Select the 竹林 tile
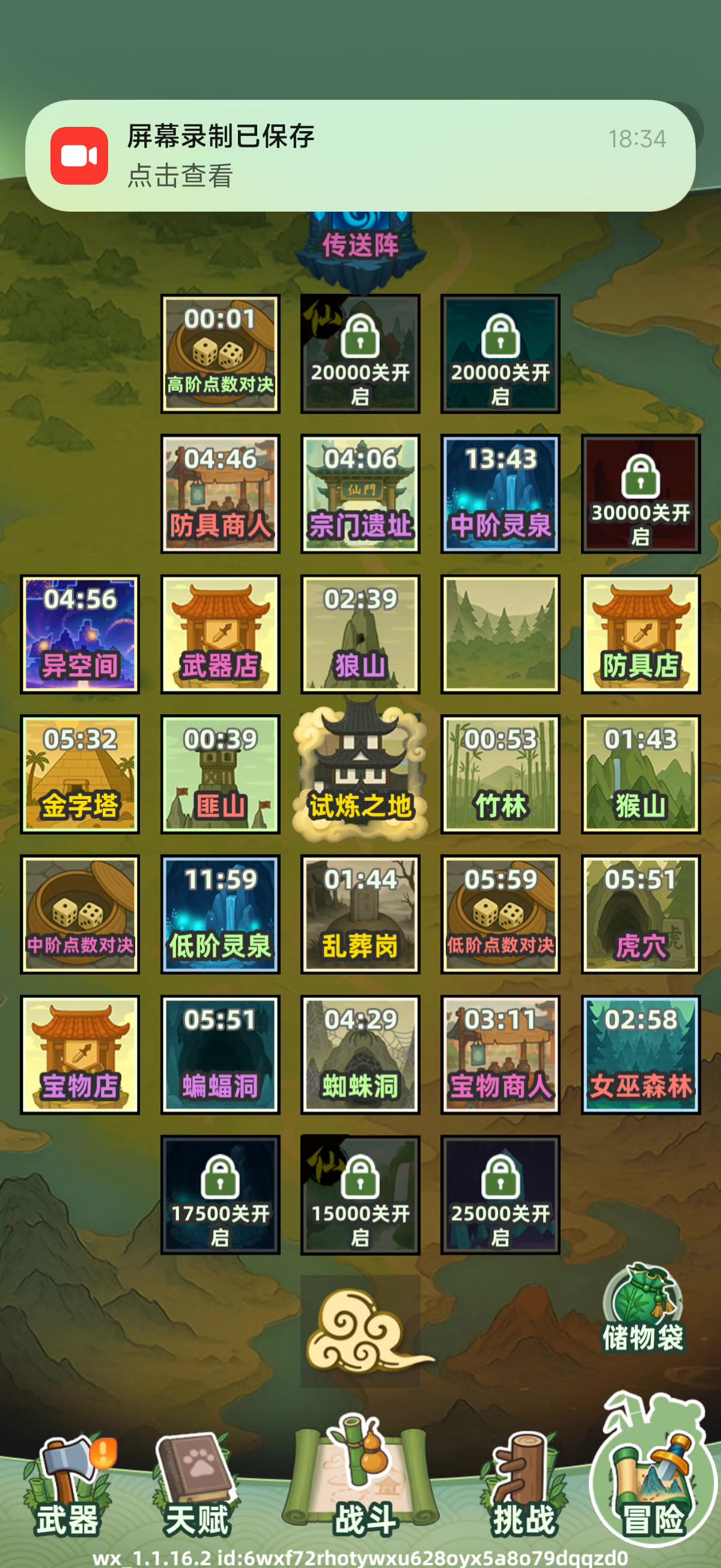The width and height of the screenshot is (721, 1568). click(500, 774)
